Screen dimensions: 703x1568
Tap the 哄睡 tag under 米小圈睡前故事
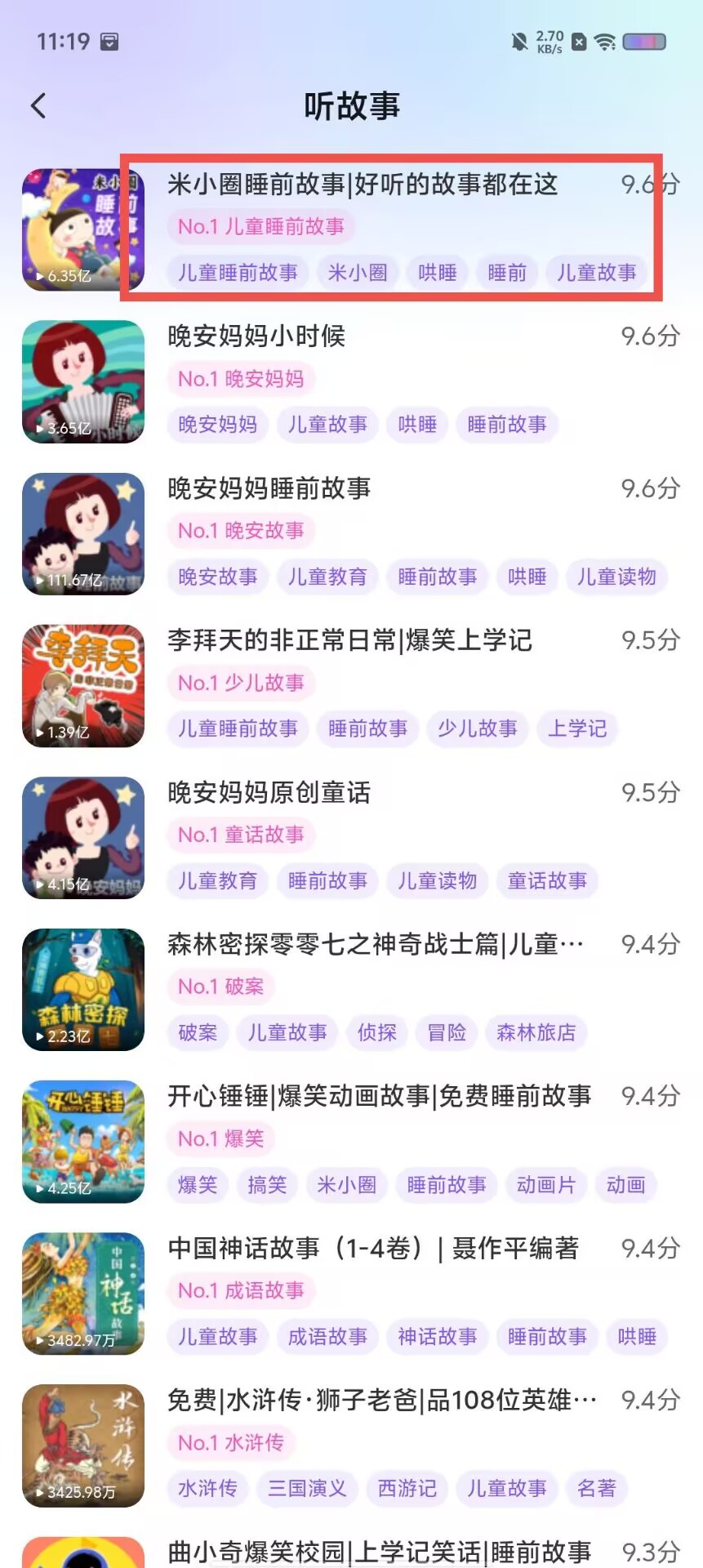[438, 273]
